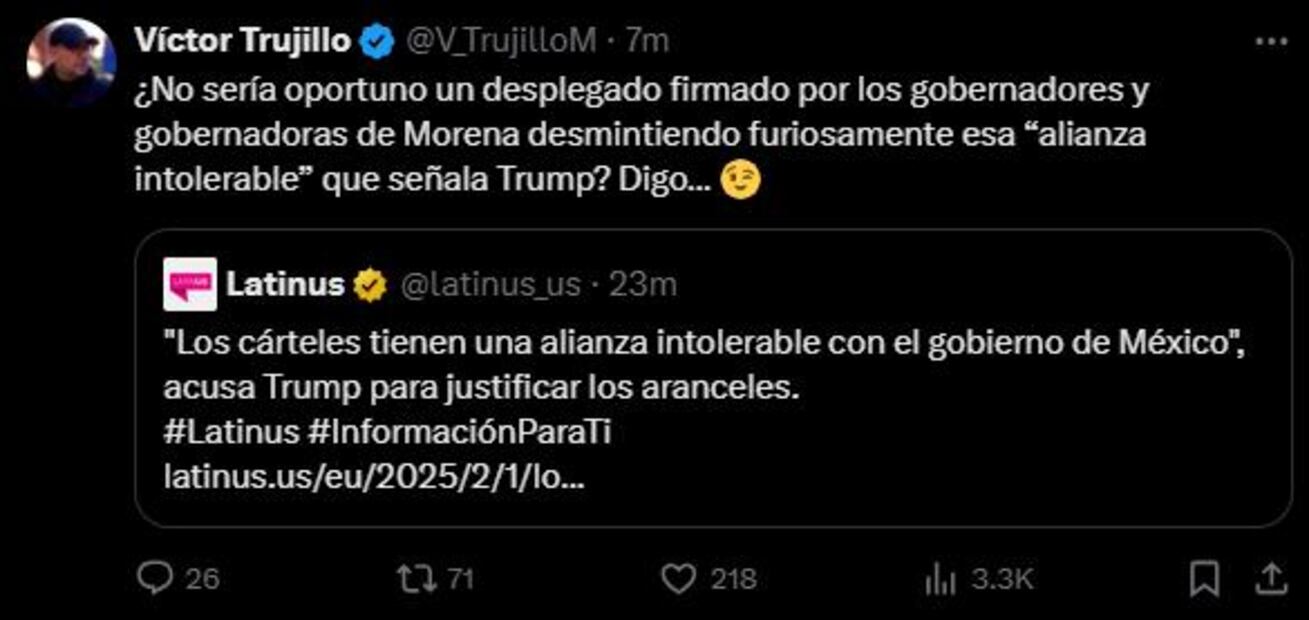1309x620 pixels.
Task: View the post's analytics with 3.3K views
Action: pyautogui.click(x=940, y=578)
